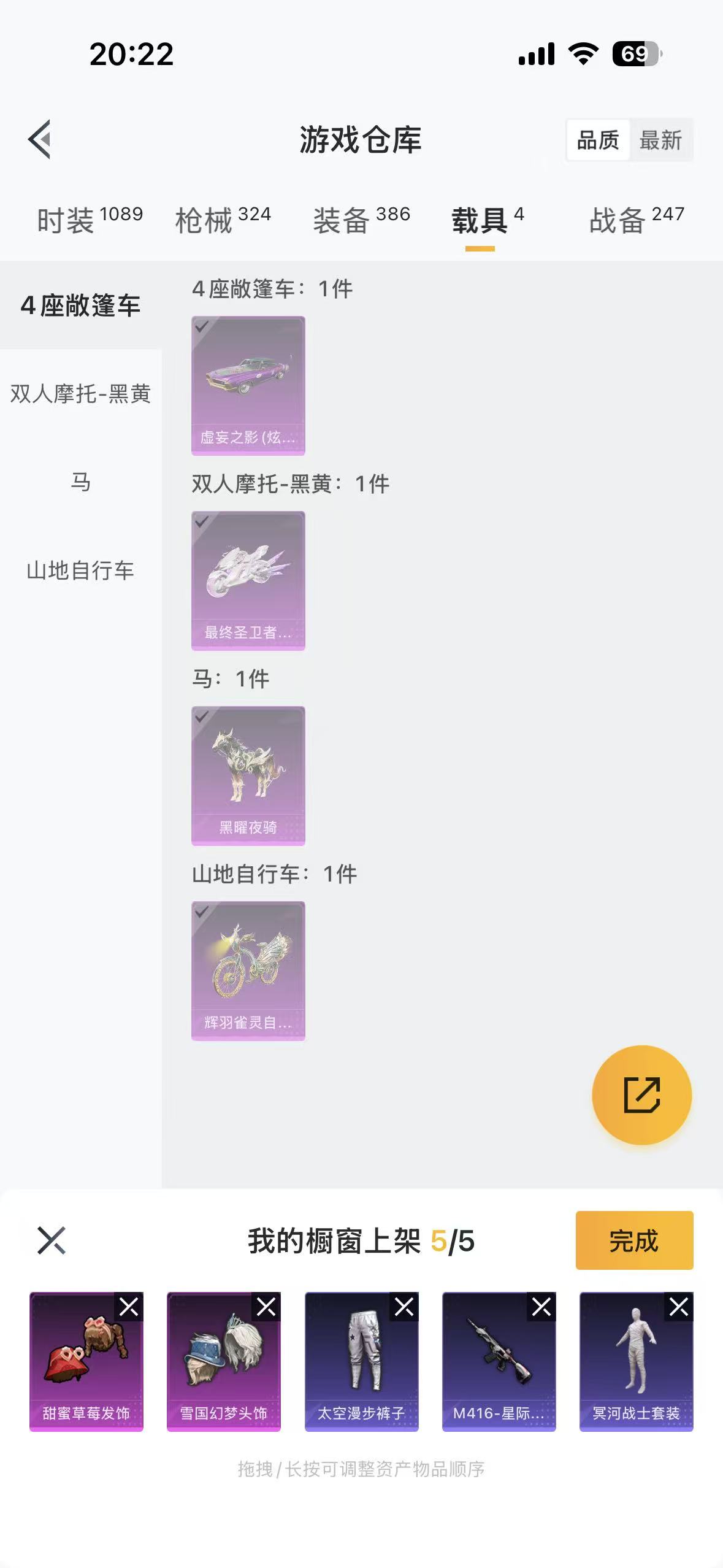723x1568 pixels.
Task: Sort by 品质
Action: (598, 140)
